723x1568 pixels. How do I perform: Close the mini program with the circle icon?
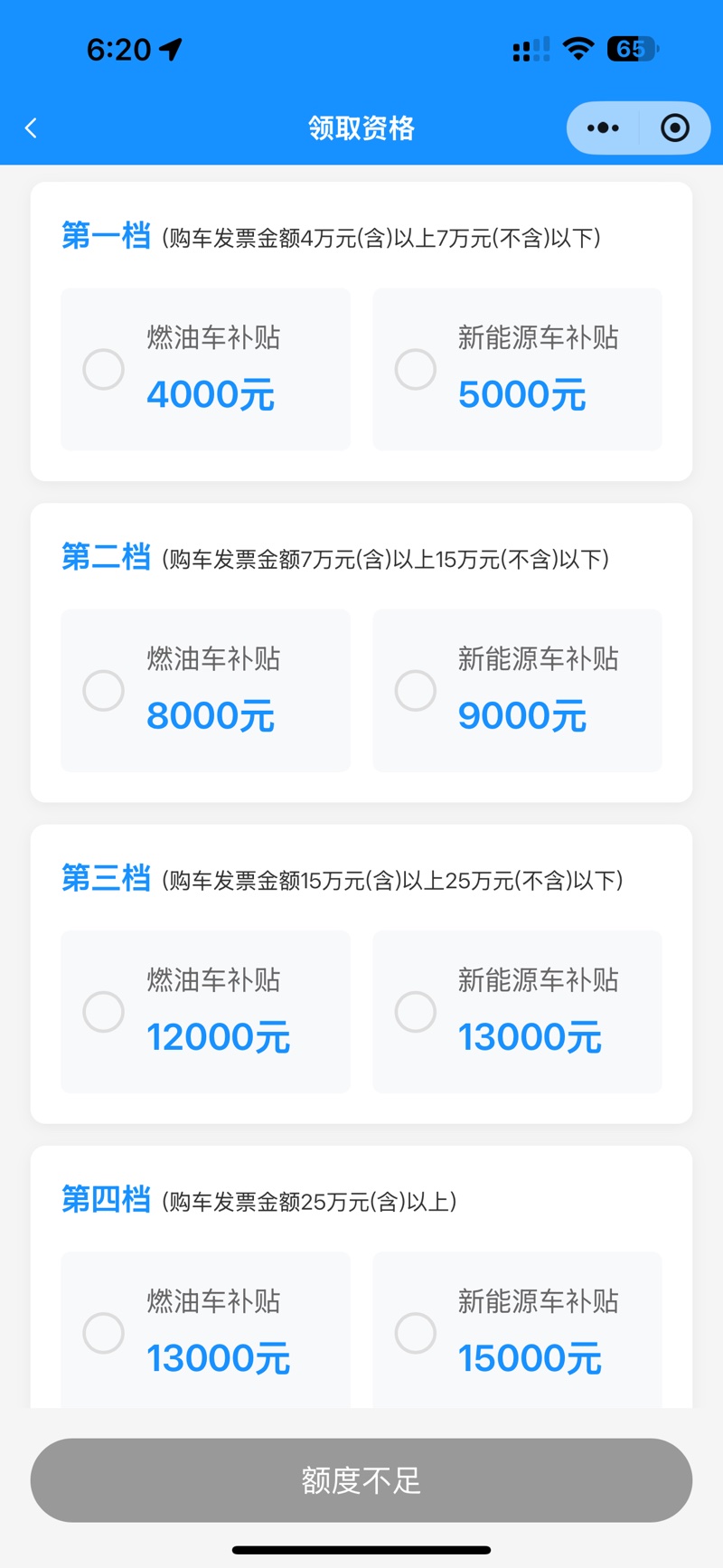[675, 128]
